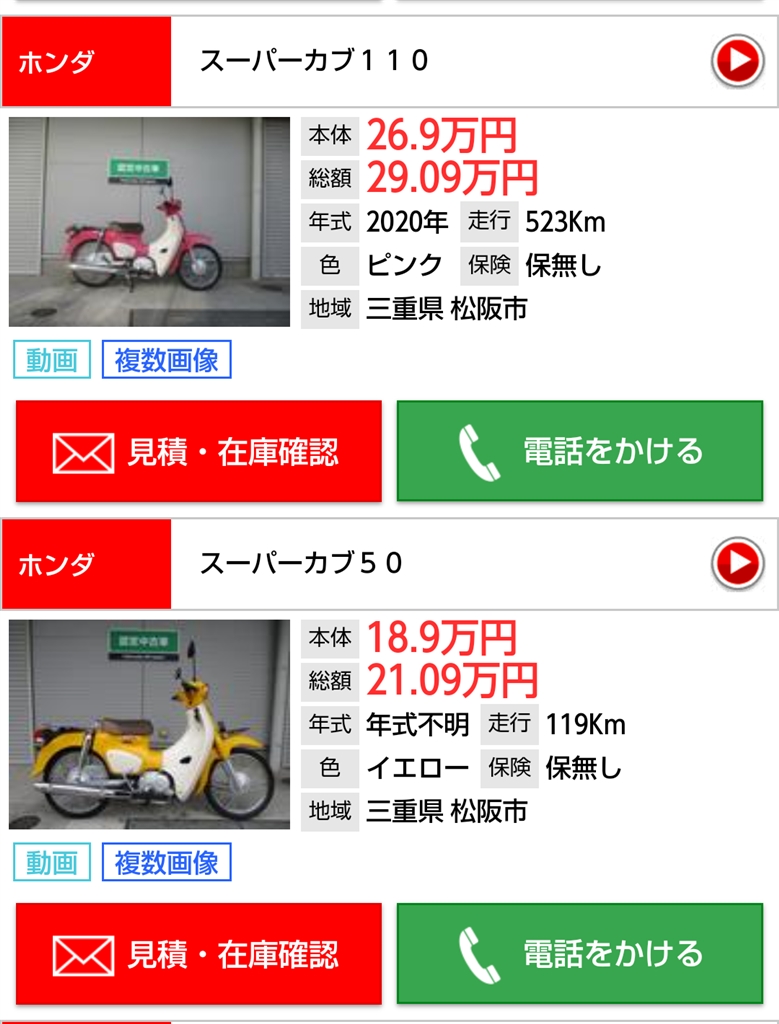View the yellow スーパーカブ50 photo
The width and height of the screenshot is (779, 1024).
[x=149, y=724]
